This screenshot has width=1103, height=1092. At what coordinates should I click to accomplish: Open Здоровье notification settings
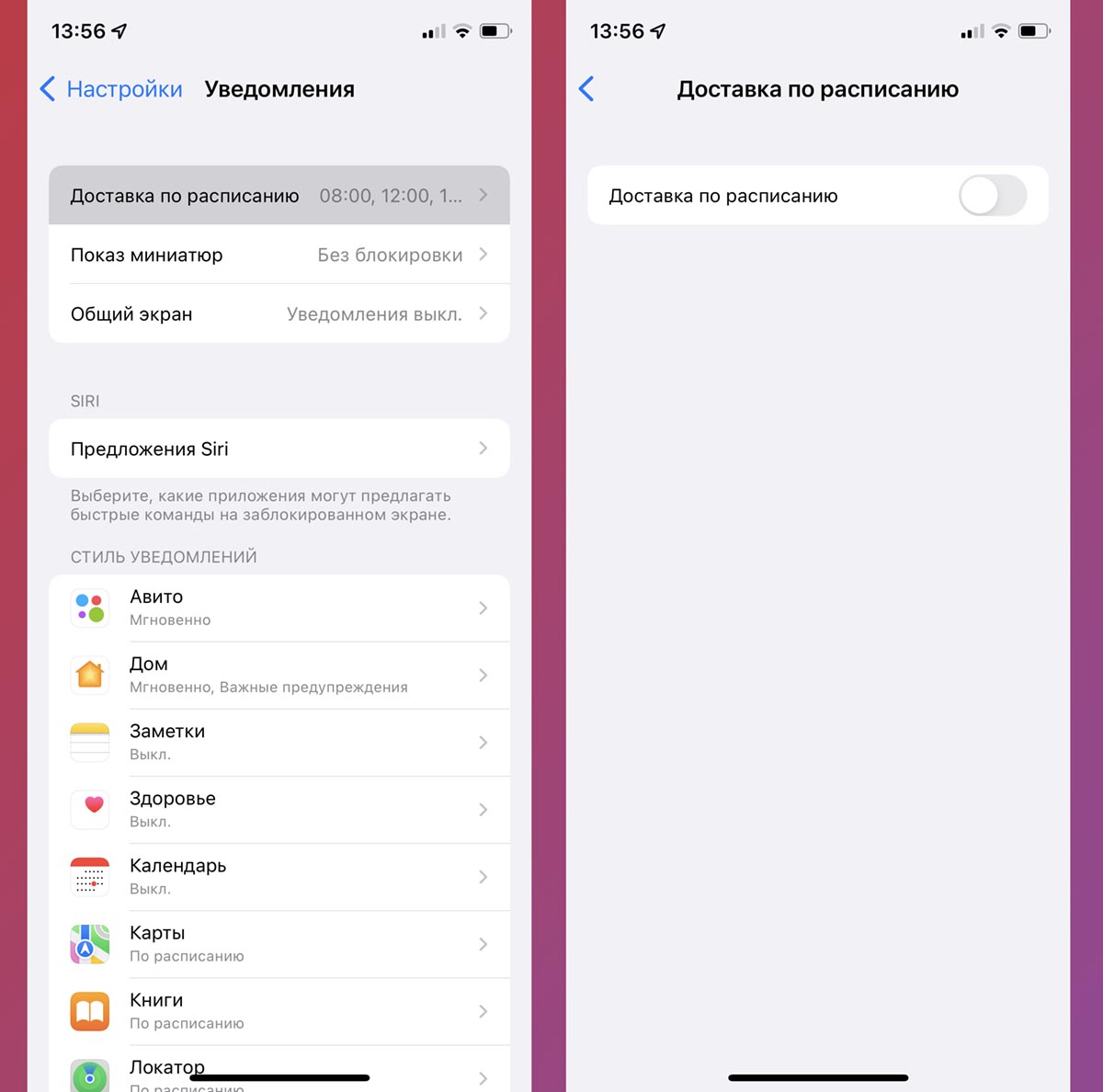(x=279, y=809)
